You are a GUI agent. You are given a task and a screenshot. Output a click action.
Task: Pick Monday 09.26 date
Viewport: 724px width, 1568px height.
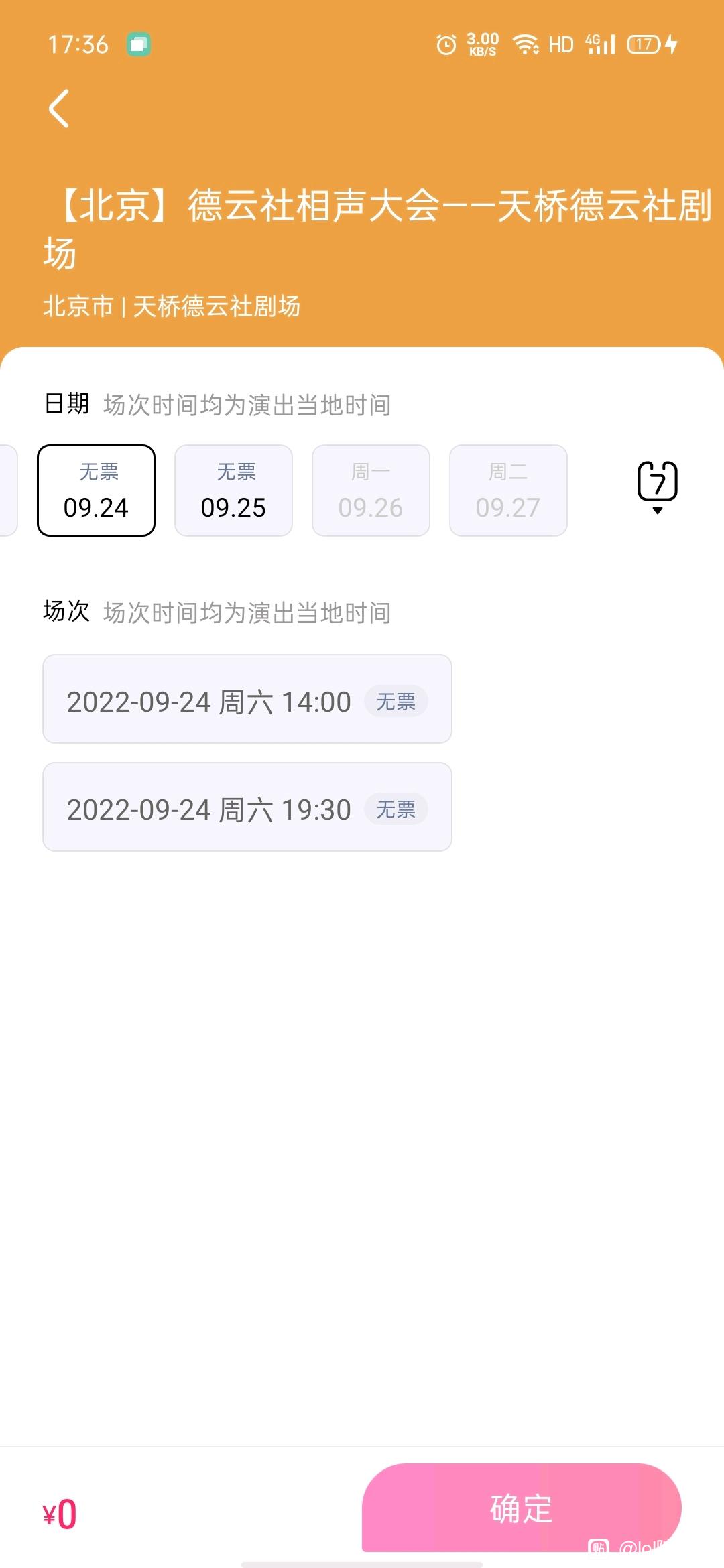pyautogui.click(x=371, y=491)
